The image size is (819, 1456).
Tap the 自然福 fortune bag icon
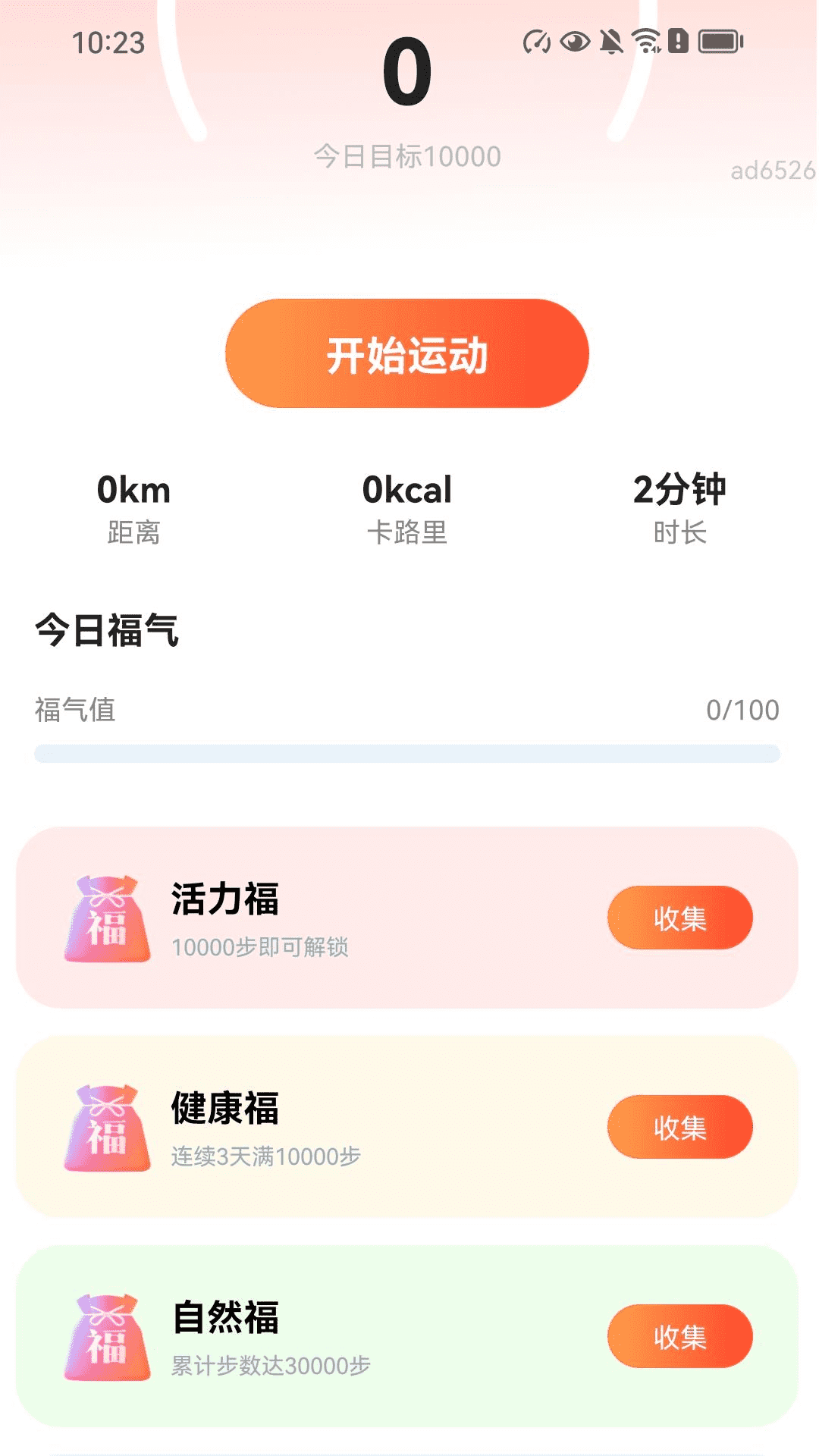coord(107,1338)
